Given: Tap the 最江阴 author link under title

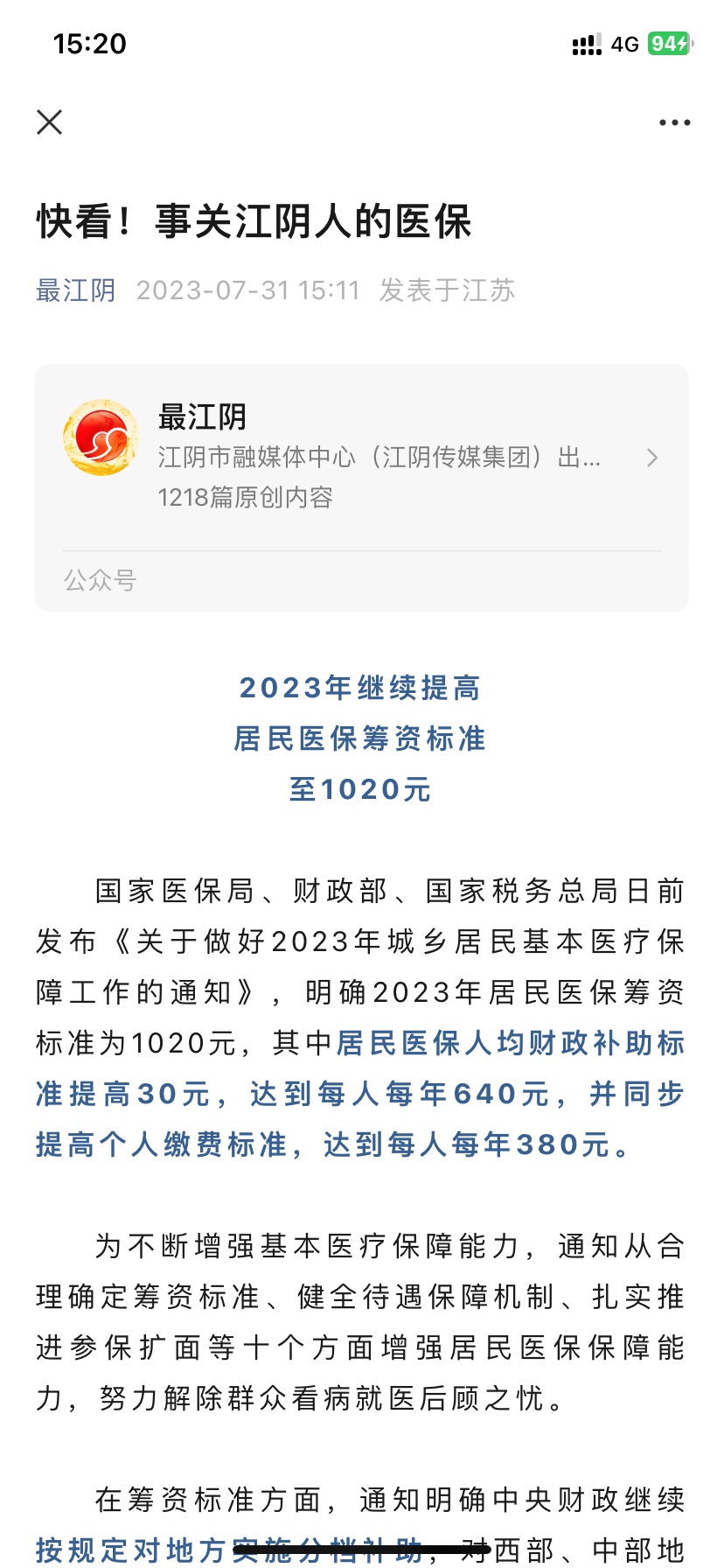Looking at the screenshot, I should click(x=76, y=290).
